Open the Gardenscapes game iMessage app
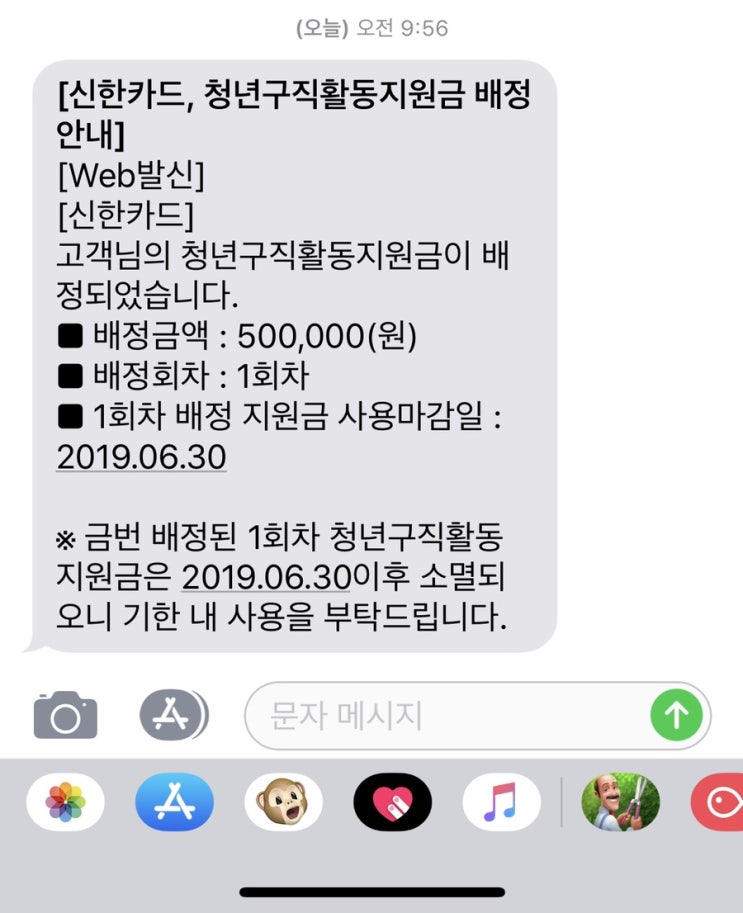 tap(621, 802)
